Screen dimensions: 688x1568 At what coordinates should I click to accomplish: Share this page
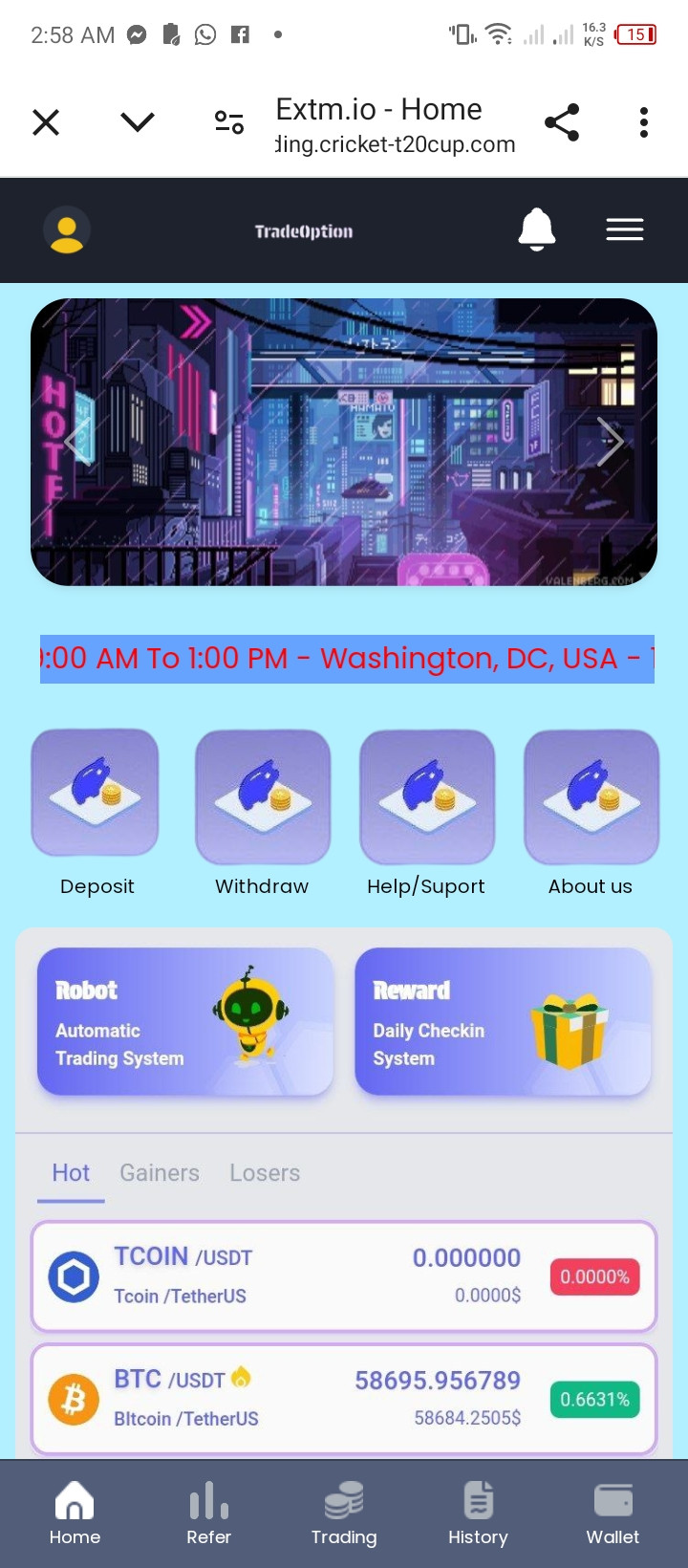[x=562, y=122]
